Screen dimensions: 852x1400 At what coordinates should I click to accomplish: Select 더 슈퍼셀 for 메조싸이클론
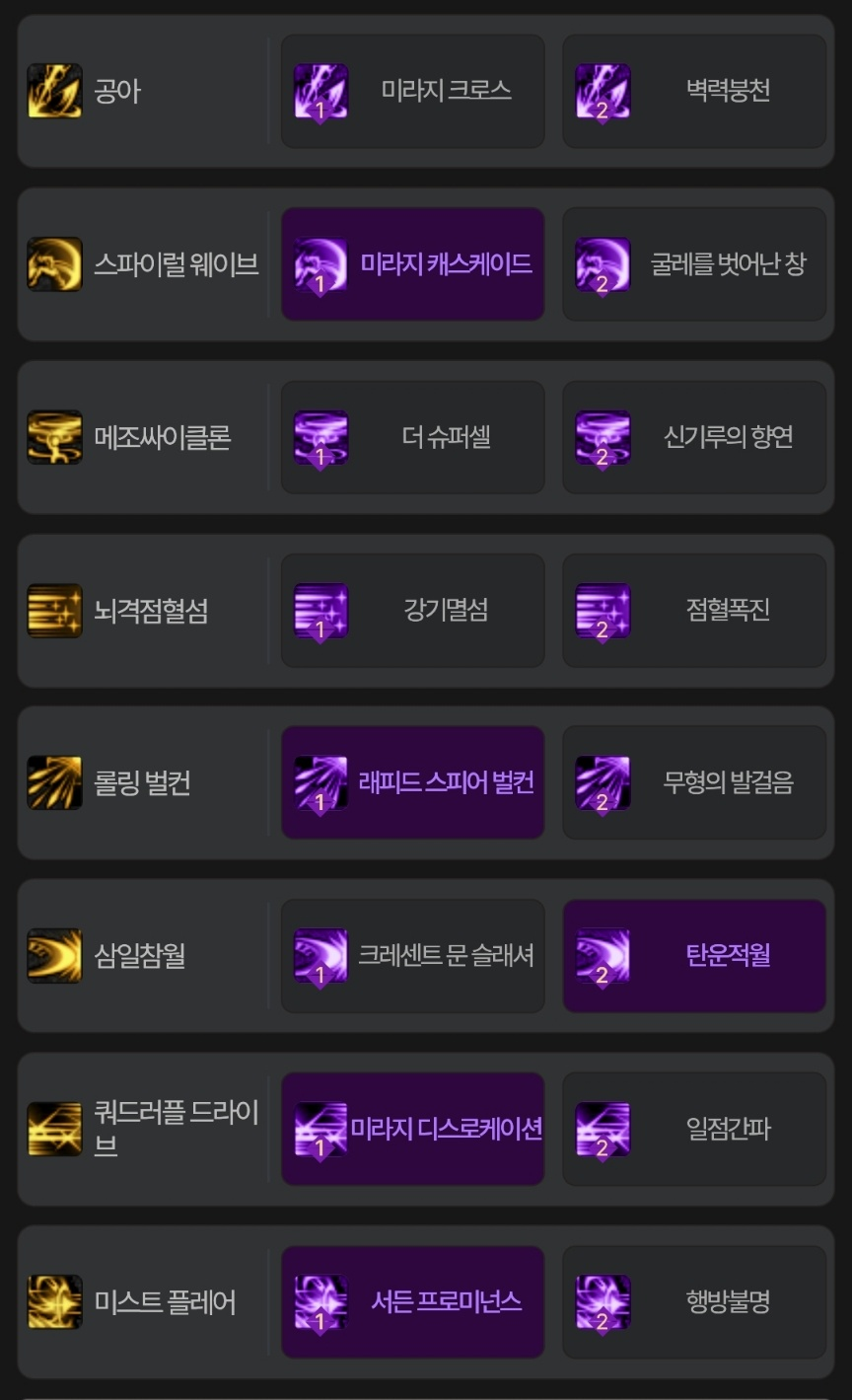412,437
